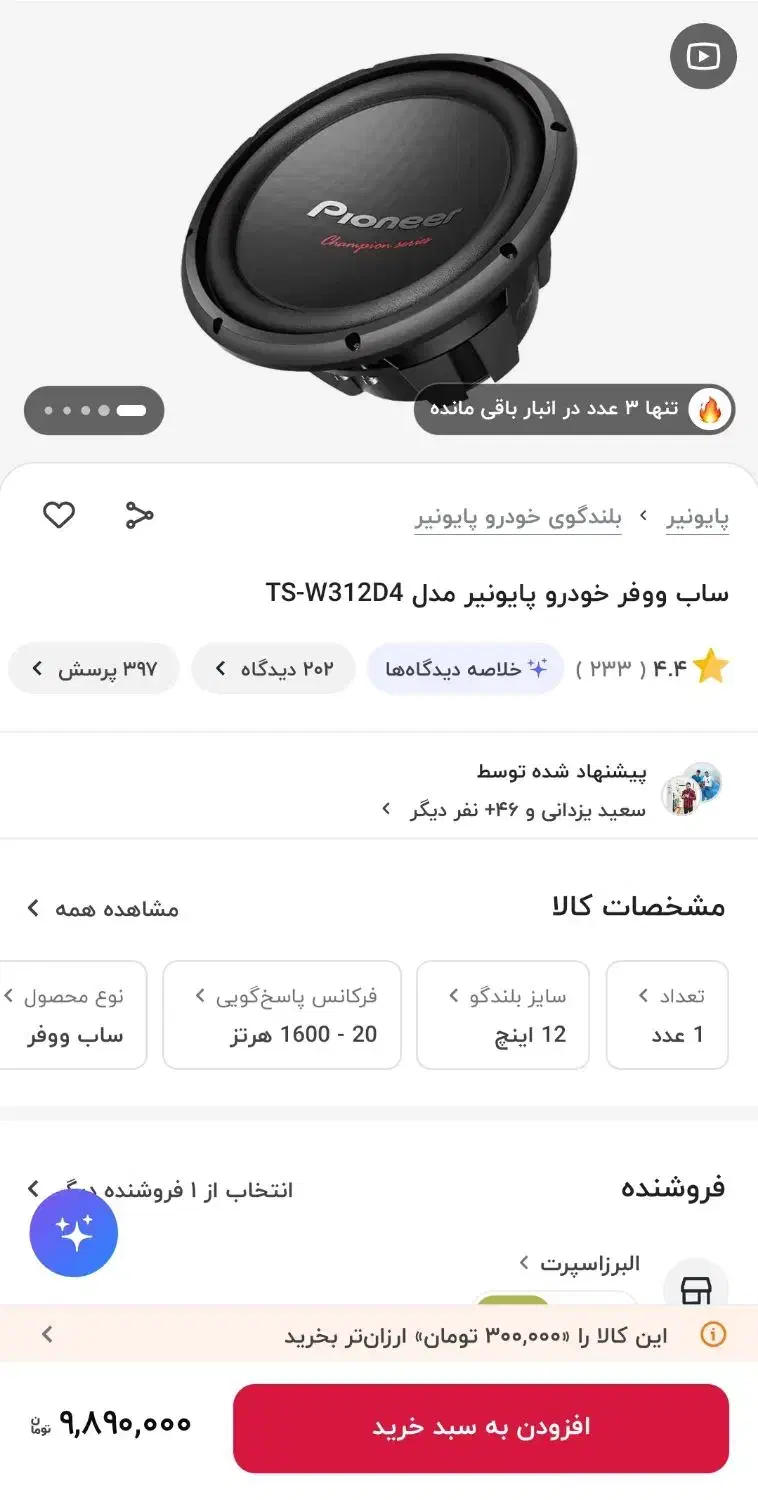Viewport: 758px width, 1500px height.
Task: View the ۲۰۲ دیدگاه reviews section
Action: pos(273,668)
